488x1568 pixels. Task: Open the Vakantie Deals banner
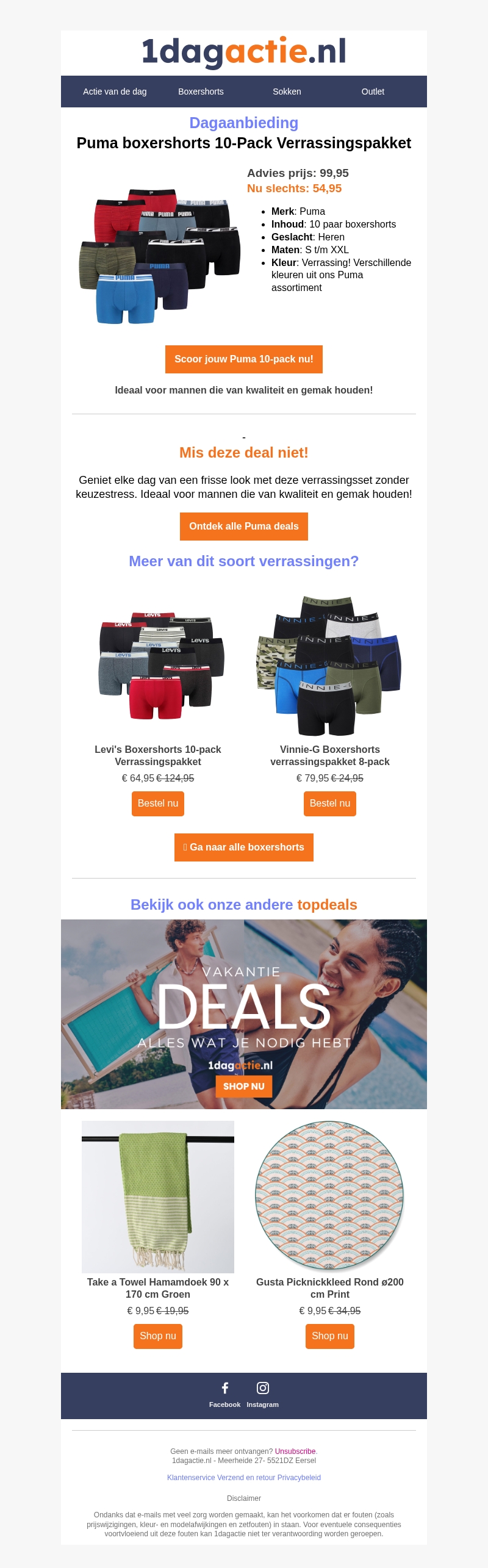pyautogui.click(x=243, y=1014)
